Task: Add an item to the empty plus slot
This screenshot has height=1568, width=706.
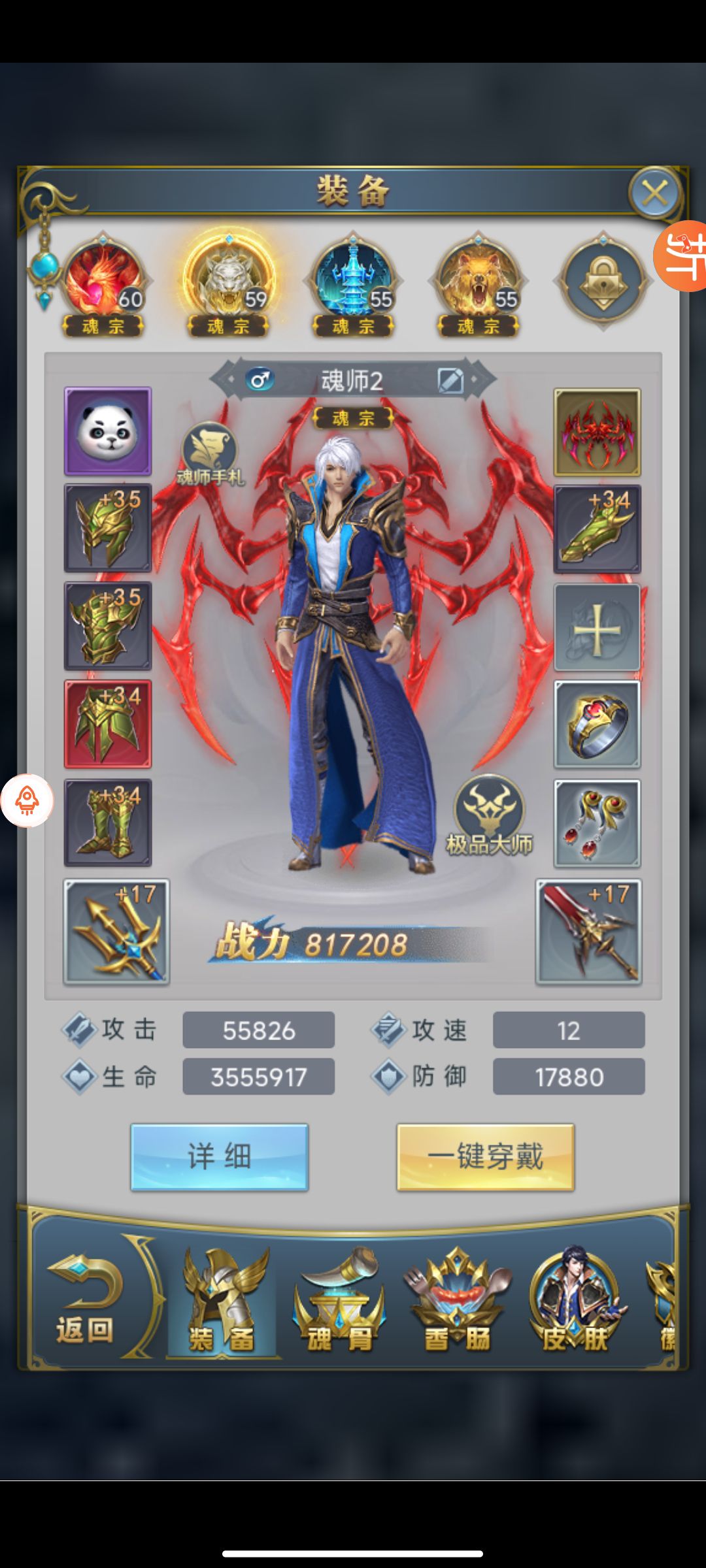Action: click(597, 628)
